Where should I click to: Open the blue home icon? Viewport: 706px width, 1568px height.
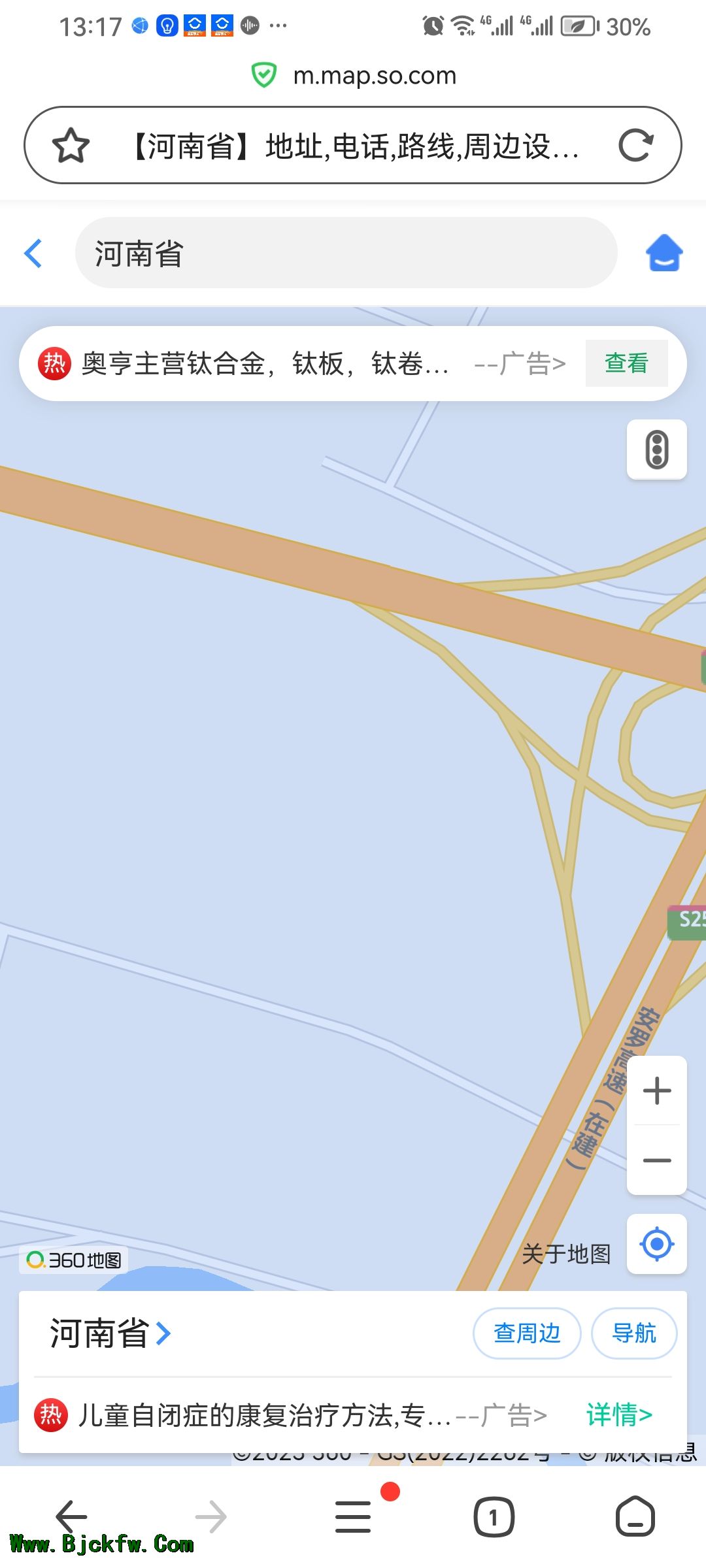(664, 253)
